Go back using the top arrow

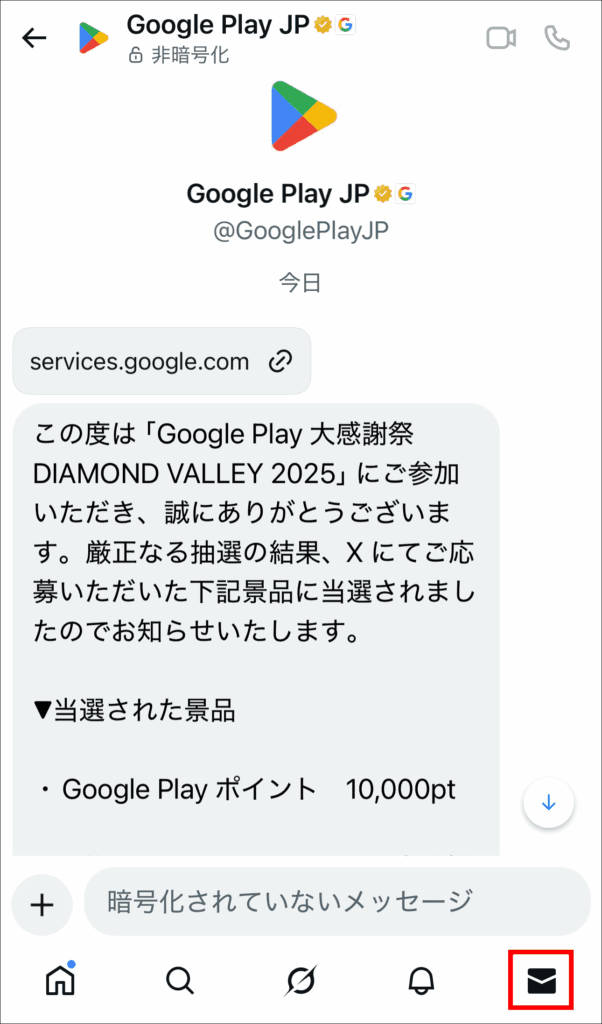(x=35, y=38)
